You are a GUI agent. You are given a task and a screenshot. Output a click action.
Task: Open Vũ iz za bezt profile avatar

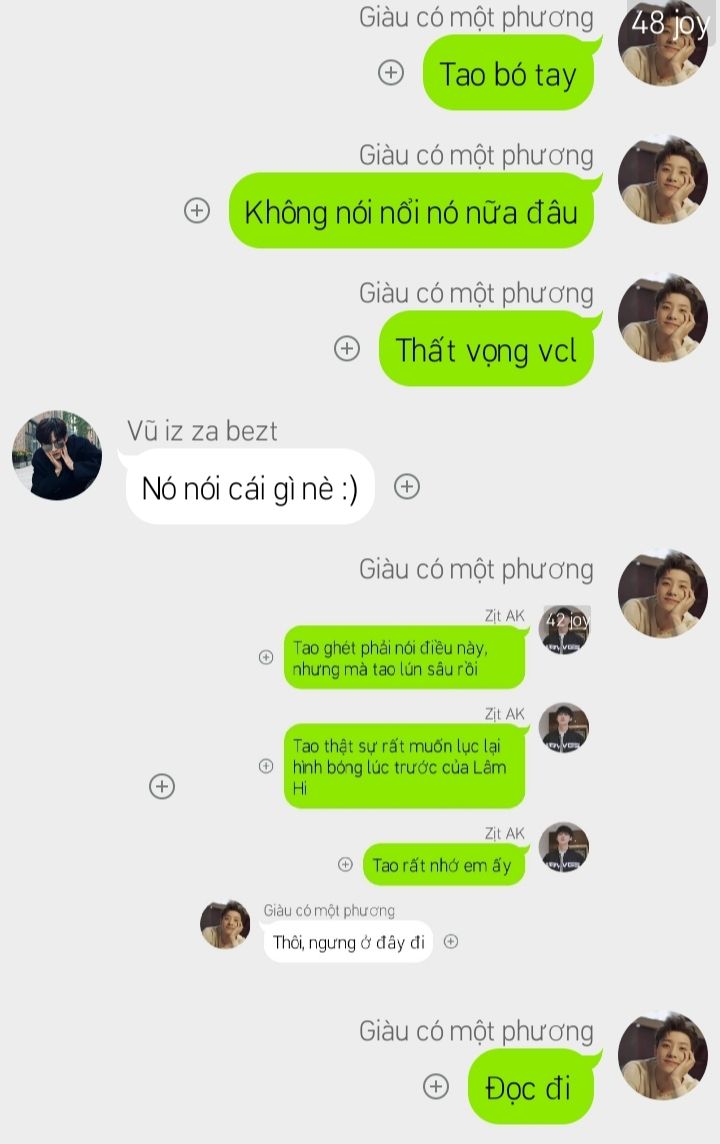pyautogui.click(x=57, y=455)
